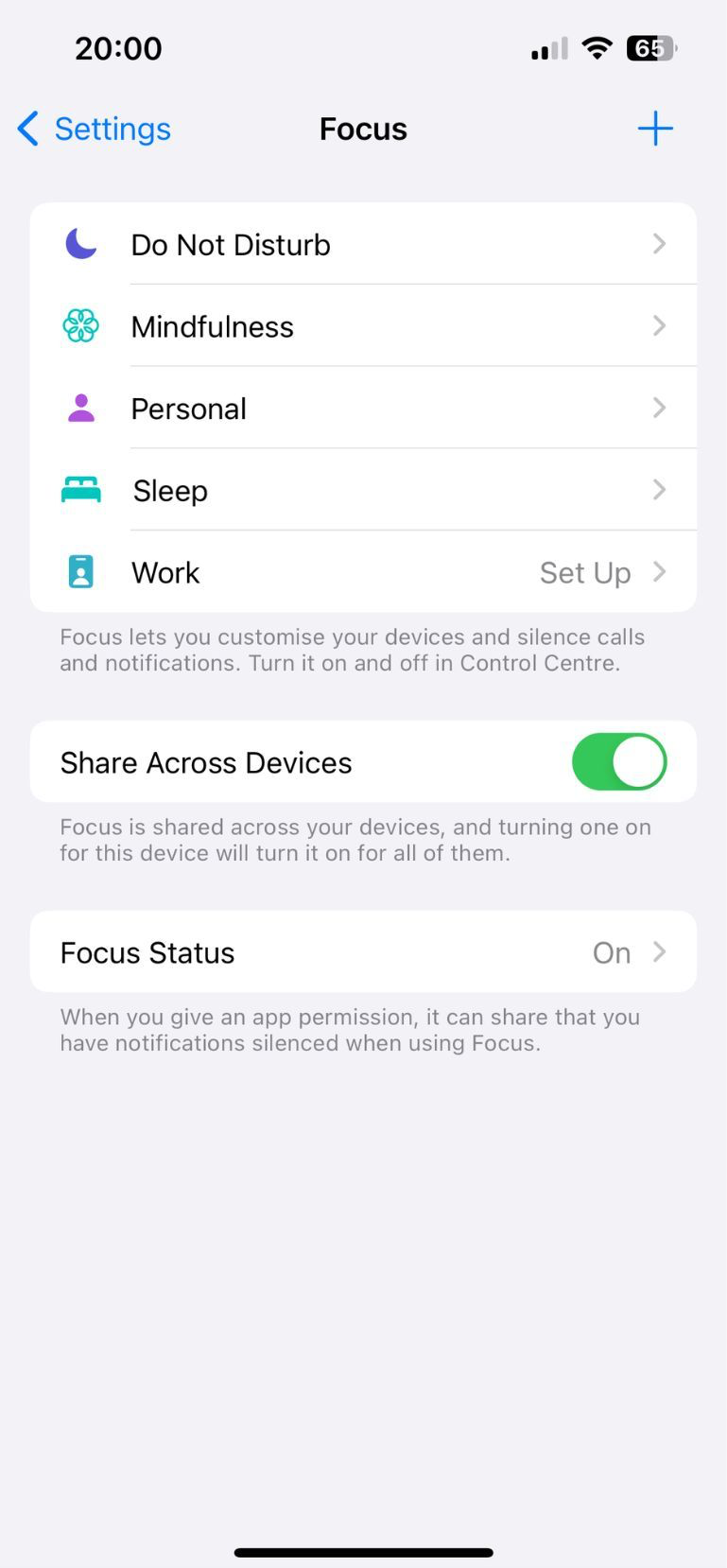Disable Share Across Devices
The height and width of the screenshot is (1568, 727).
[619, 762]
